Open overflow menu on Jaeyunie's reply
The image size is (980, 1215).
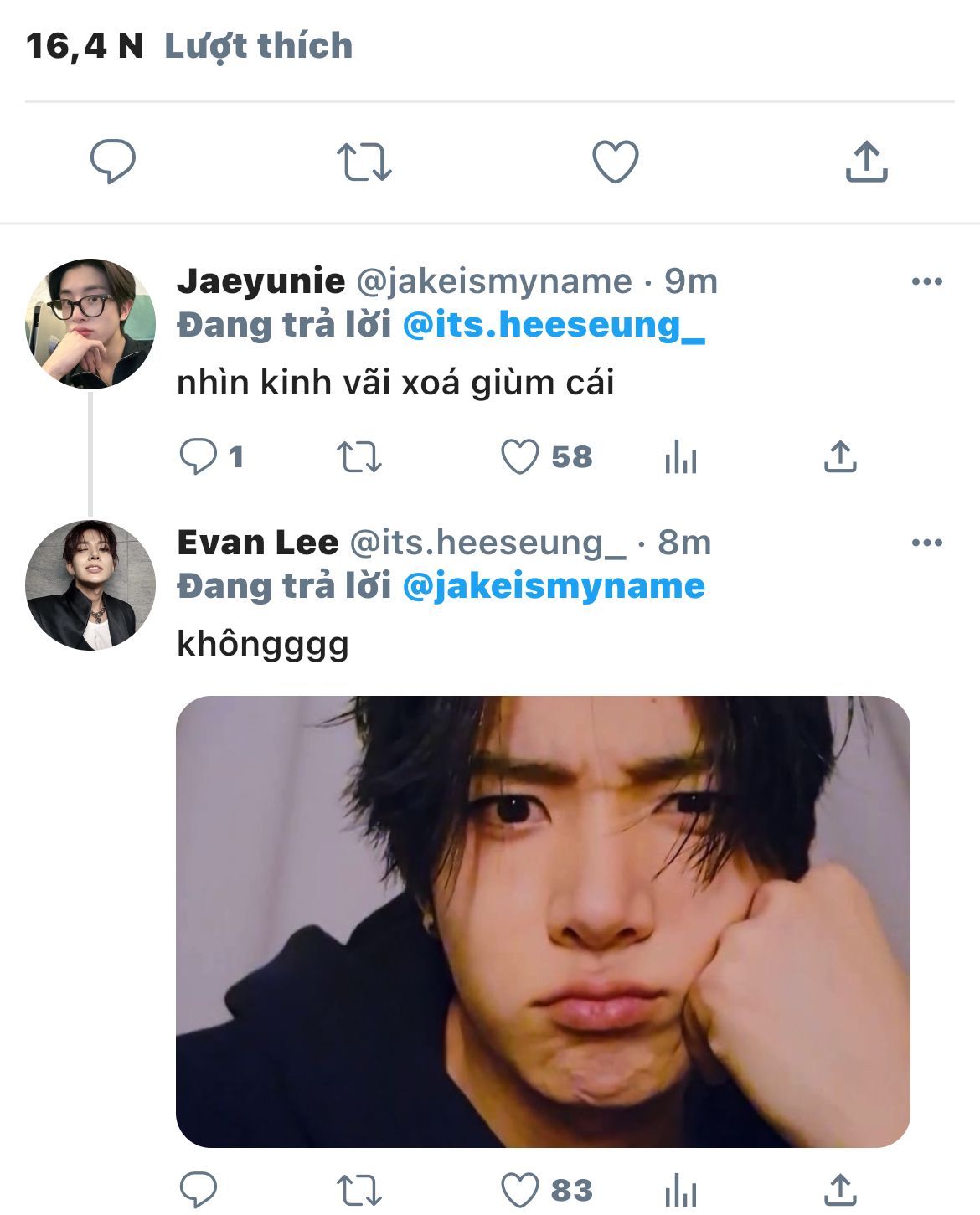pos(926,281)
